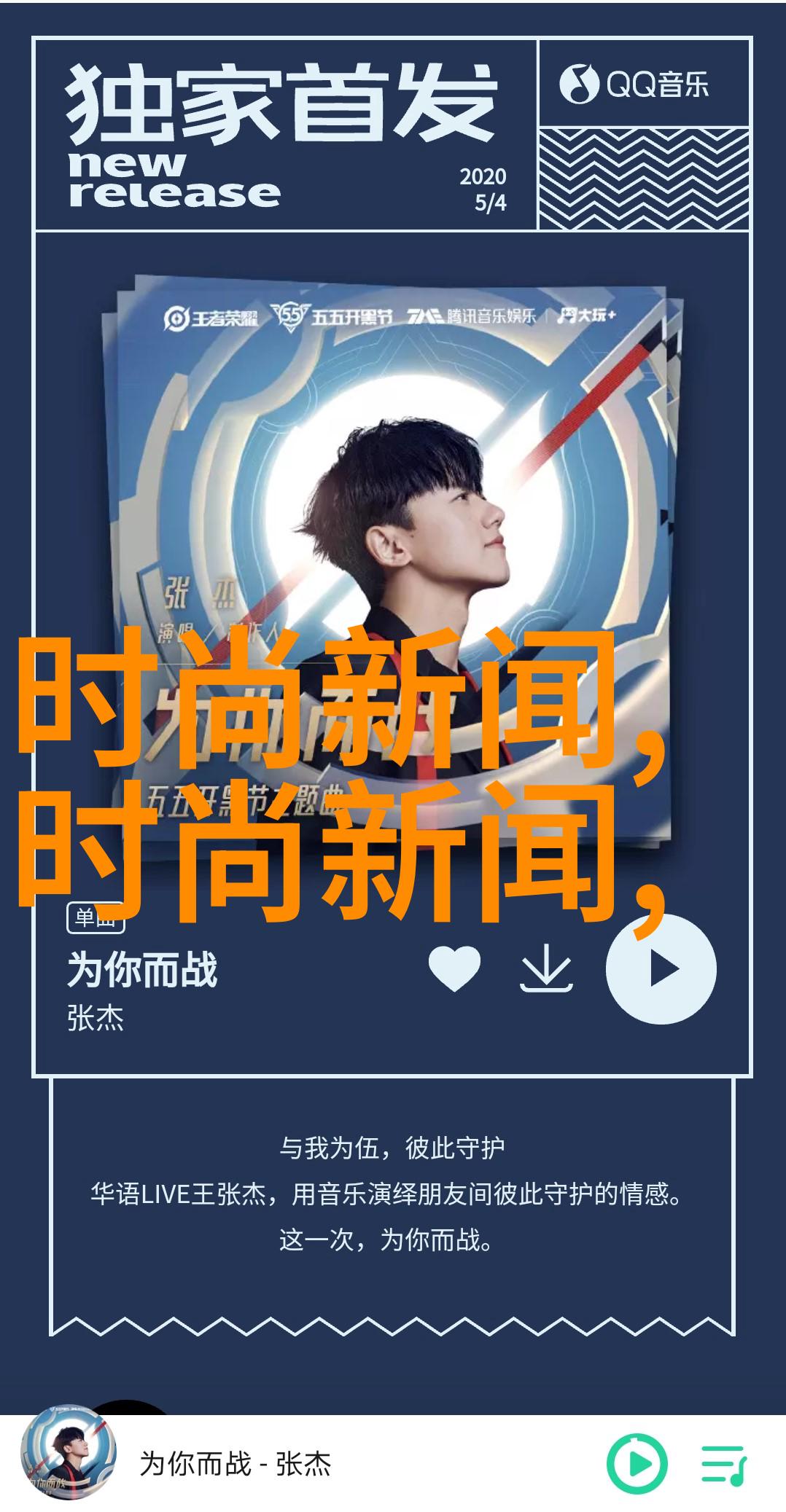The width and height of the screenshot is (786, 1512).
Task: Play 为你而战 with the large round play button
Action: point(661,969)
